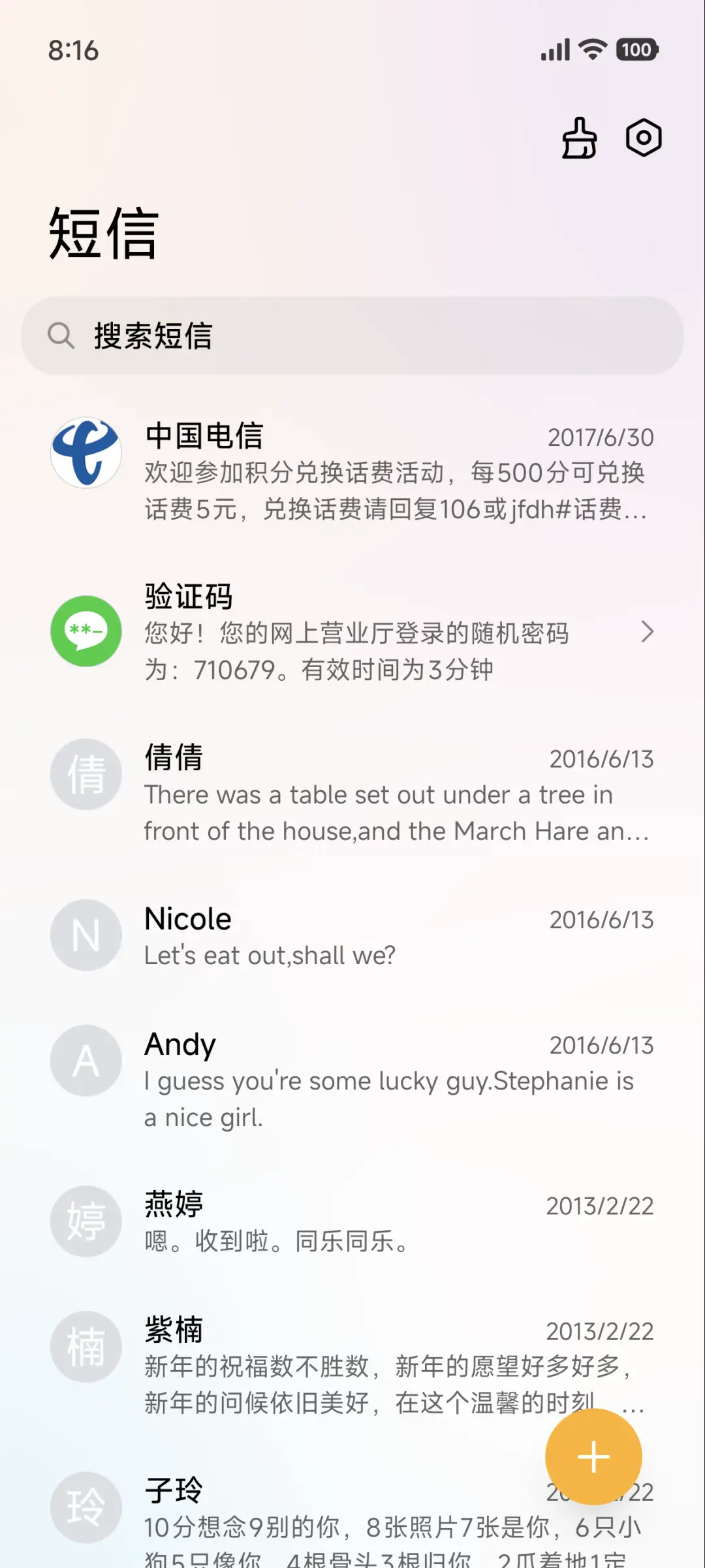Compose a new SMS with the plus button
Image resolution: width=705 pixels, height=1568 pixels.
pyautogui.click(x=593, y=1457)
